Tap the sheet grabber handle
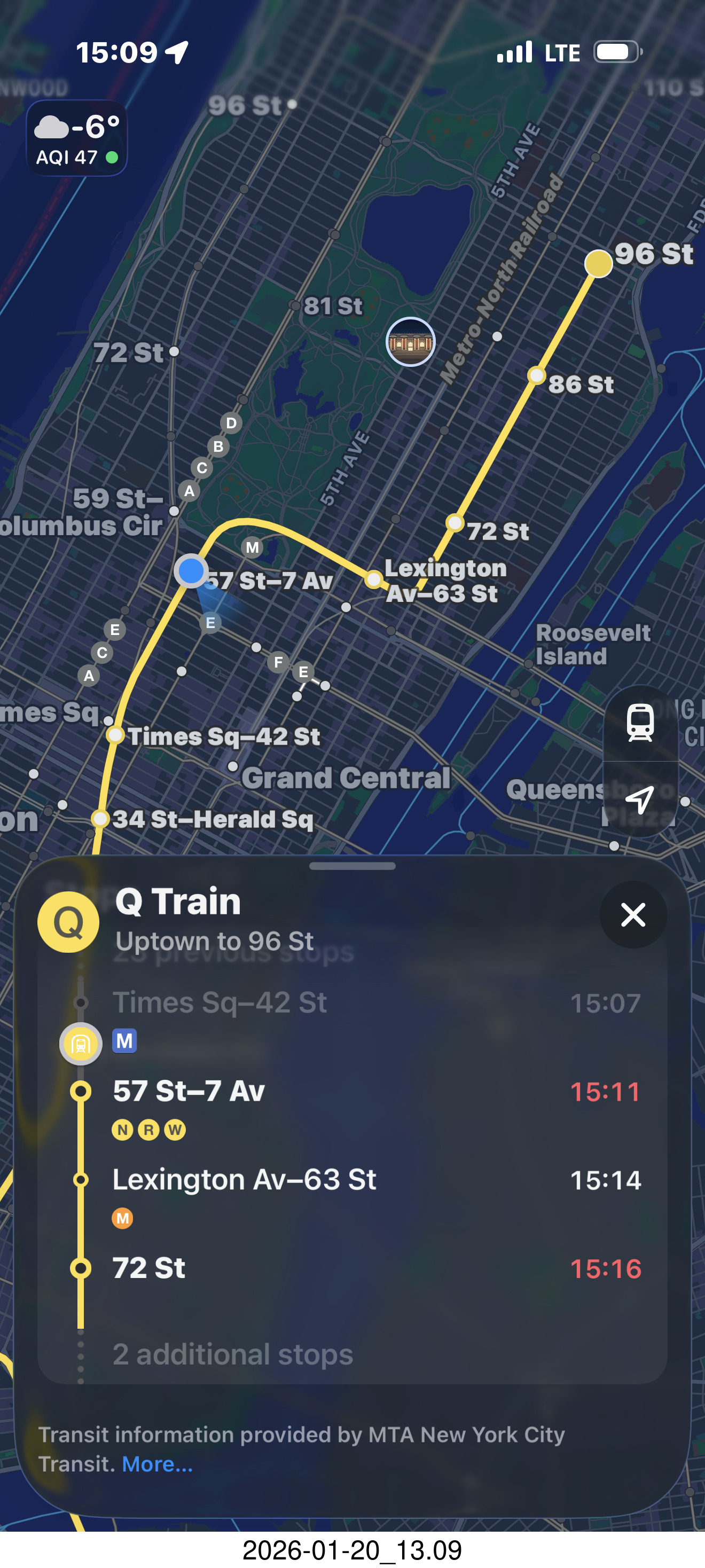 352,866
